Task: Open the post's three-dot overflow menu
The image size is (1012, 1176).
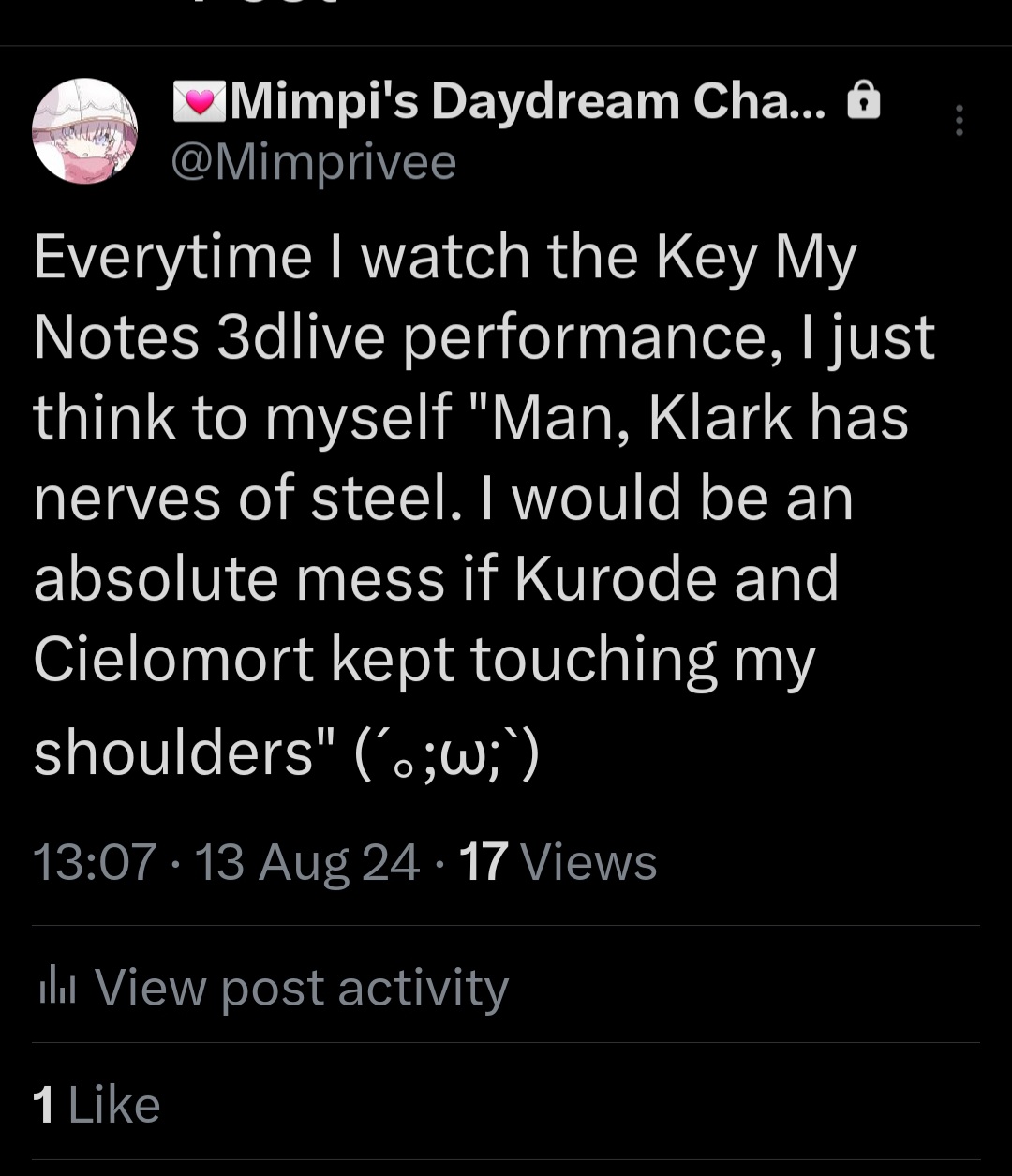Action: pos(959,121)
